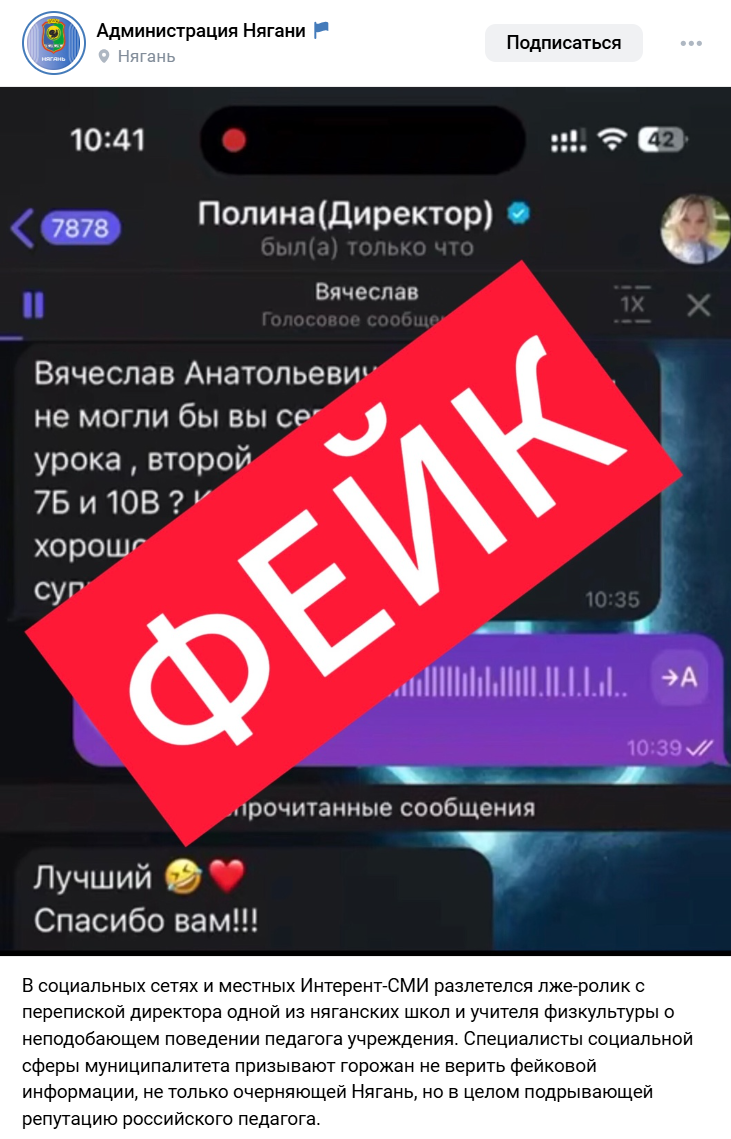Open the Нягань location tag
Viewport: 731px width, 1139px height.
tap(146, 57)
